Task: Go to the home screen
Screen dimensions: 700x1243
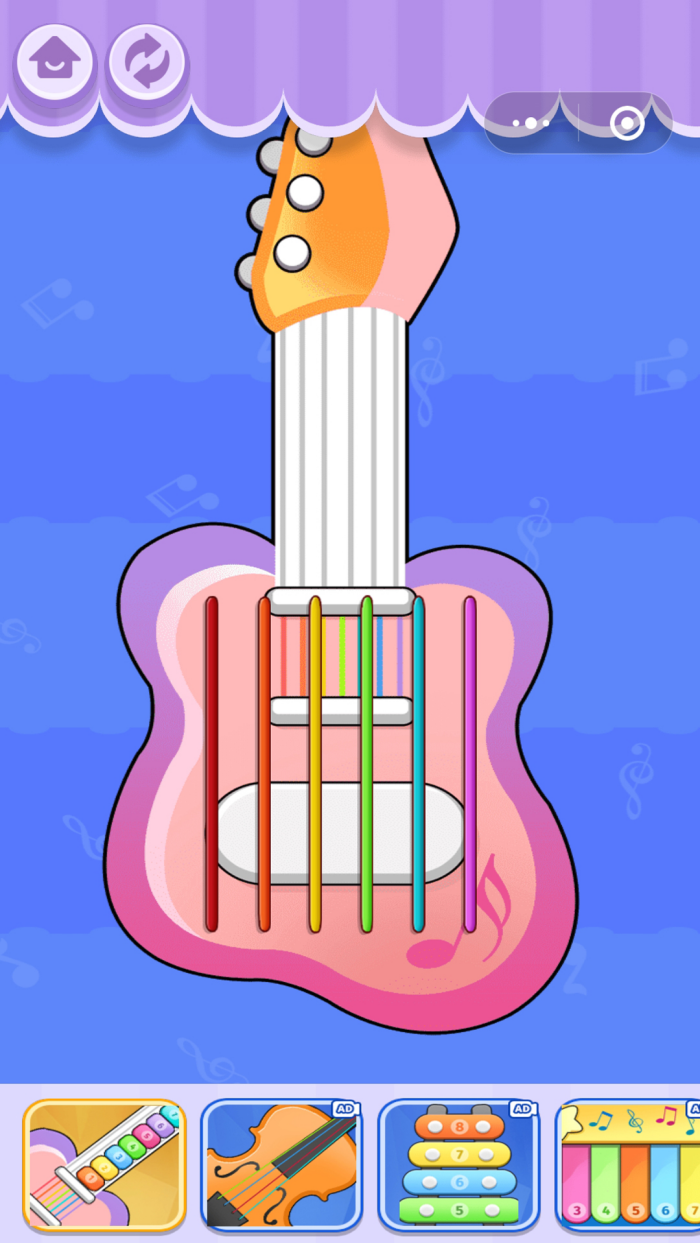Action: pyautogui.click(x=55, y=61)
